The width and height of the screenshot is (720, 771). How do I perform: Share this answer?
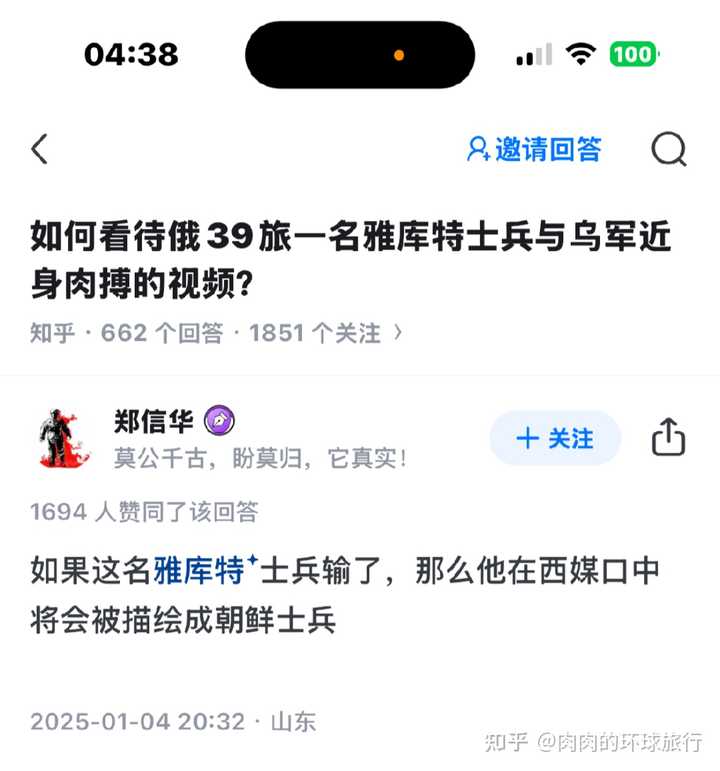(x=668, y=437)
